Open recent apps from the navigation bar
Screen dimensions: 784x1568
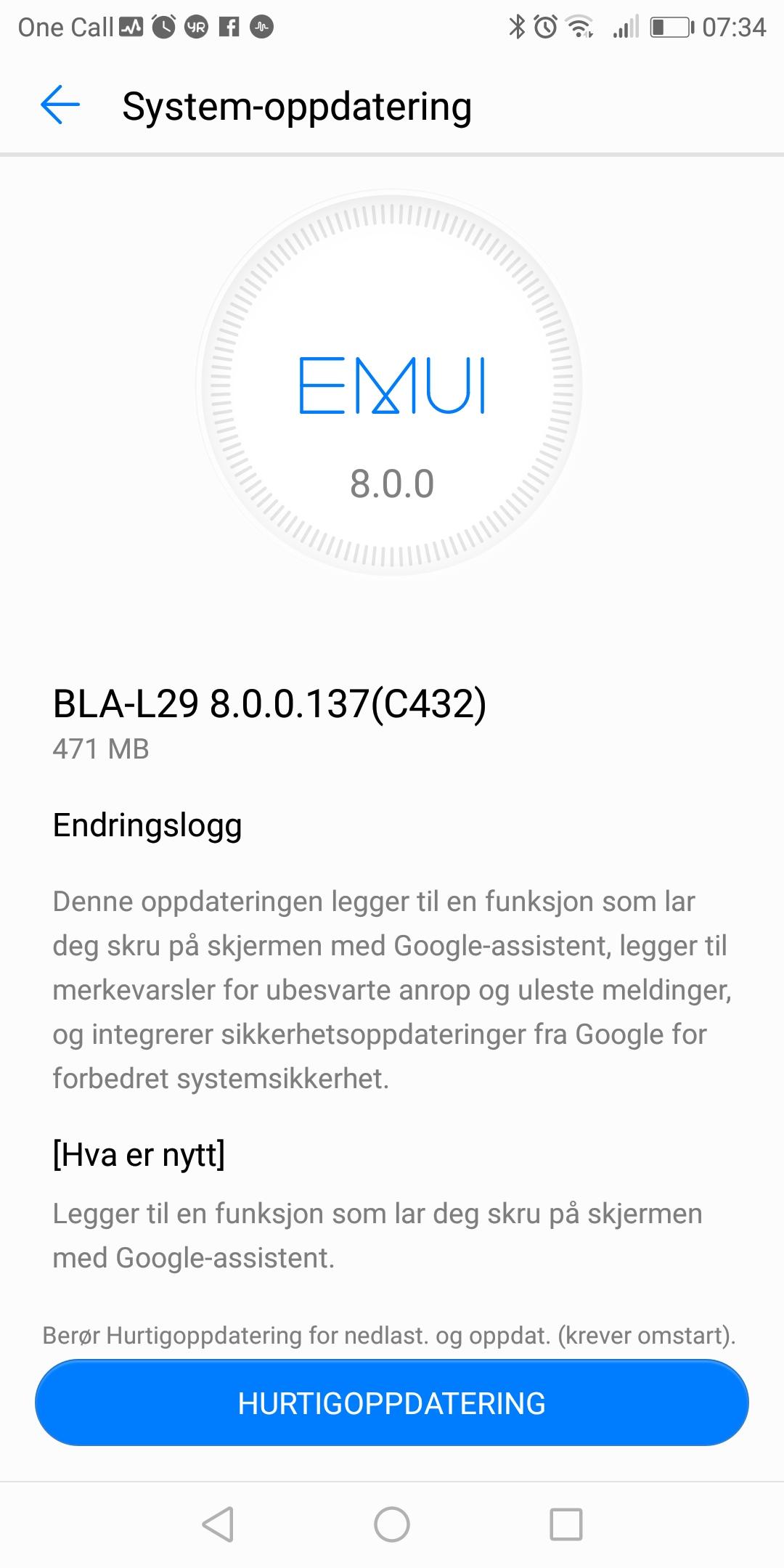(566, 1524)
